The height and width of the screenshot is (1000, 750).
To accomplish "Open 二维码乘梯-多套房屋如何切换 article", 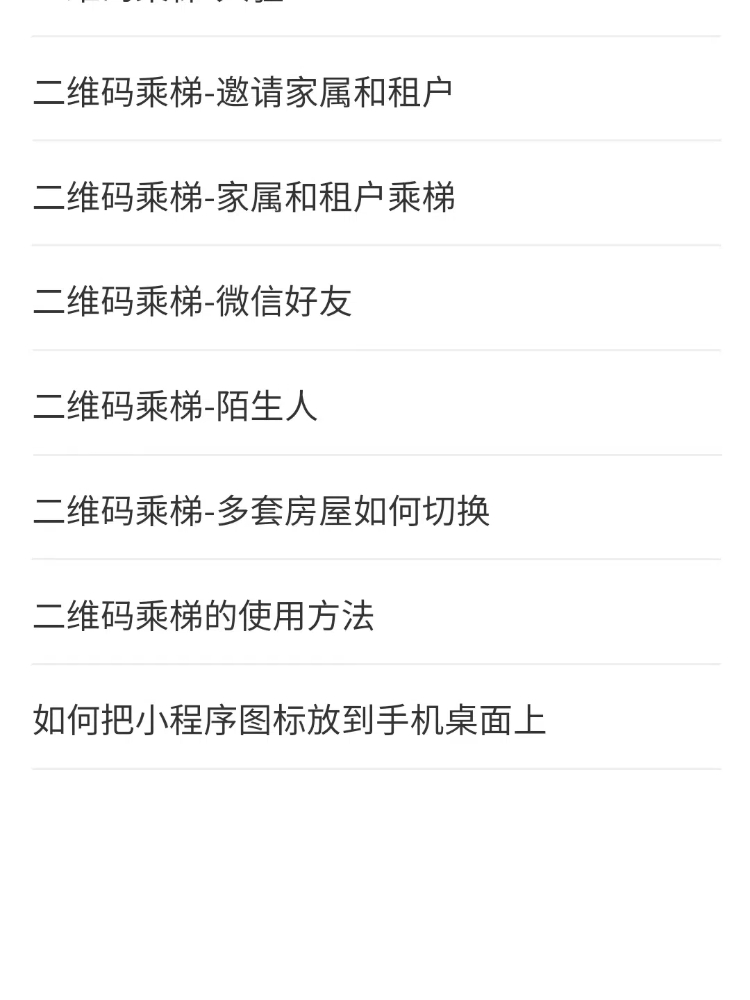I will pos(261,510).
